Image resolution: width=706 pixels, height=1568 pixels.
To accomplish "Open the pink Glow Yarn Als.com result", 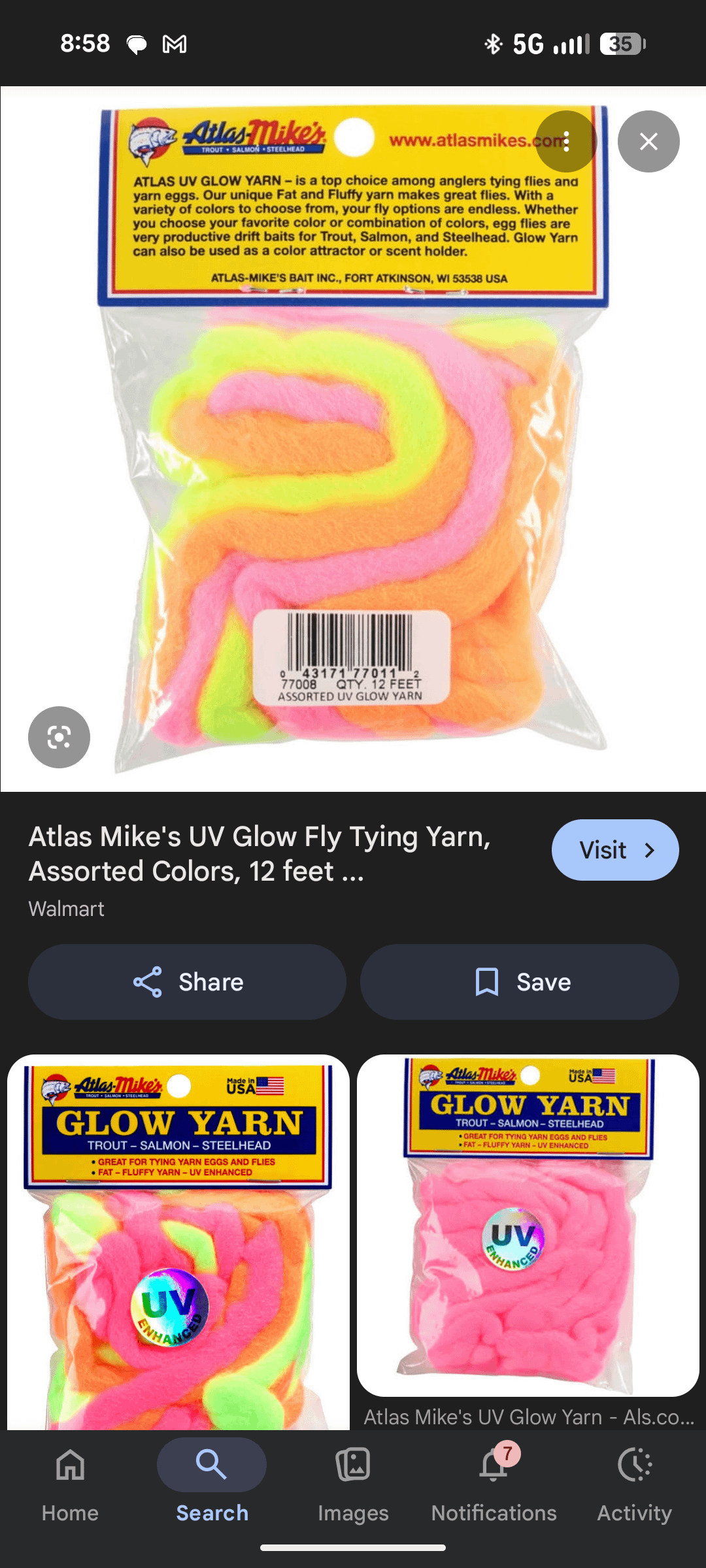I will [528, 1225].
